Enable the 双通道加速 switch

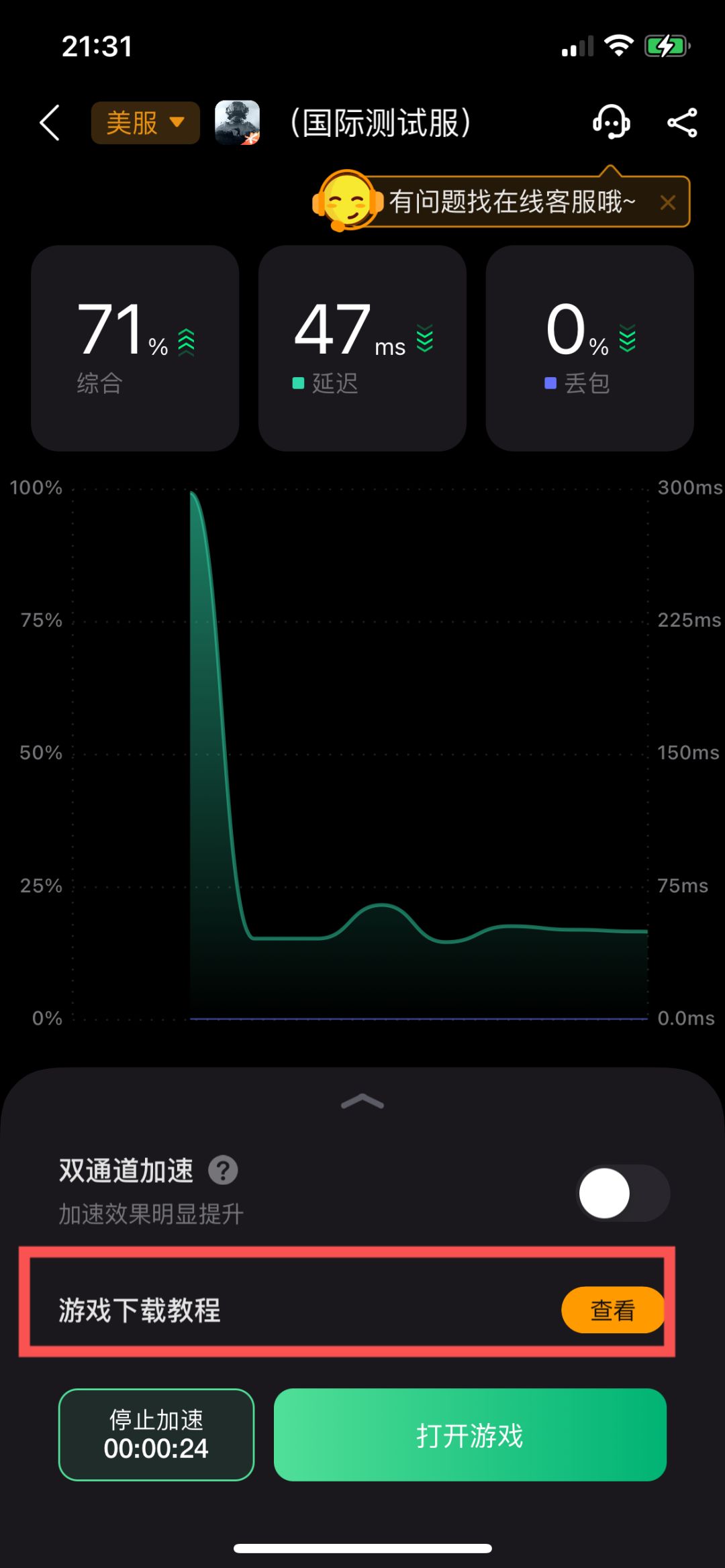coord(621,1192)
